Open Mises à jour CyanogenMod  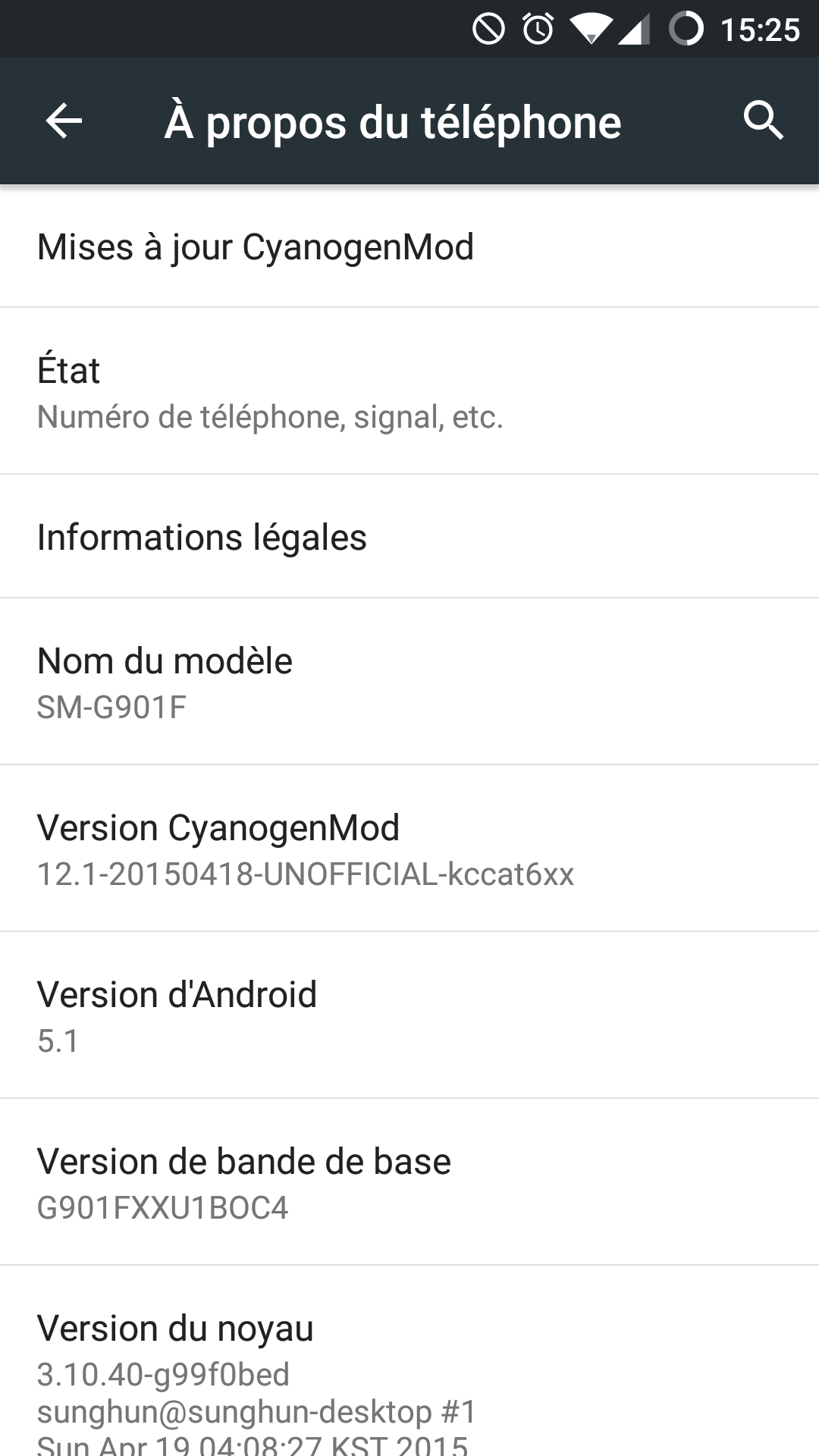409,246
